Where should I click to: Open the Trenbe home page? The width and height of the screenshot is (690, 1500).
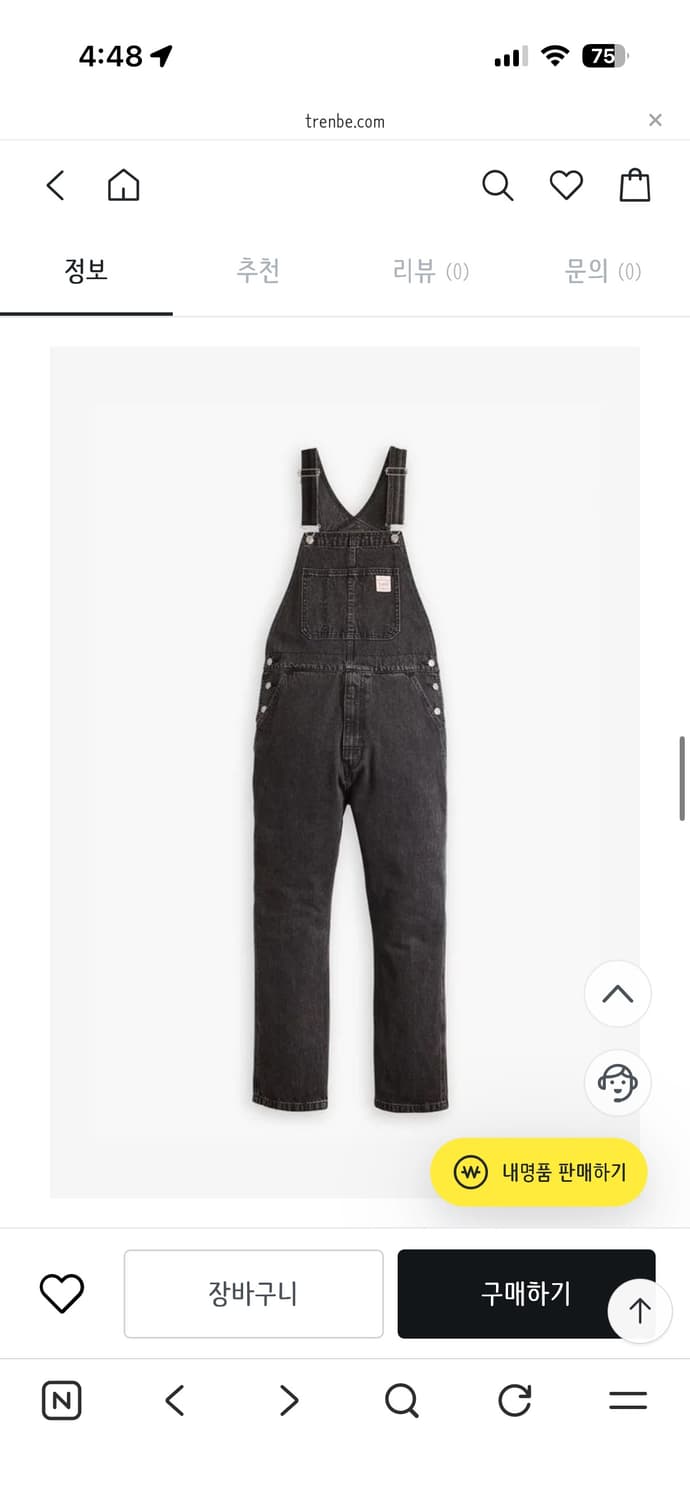[x=123, y=185]
